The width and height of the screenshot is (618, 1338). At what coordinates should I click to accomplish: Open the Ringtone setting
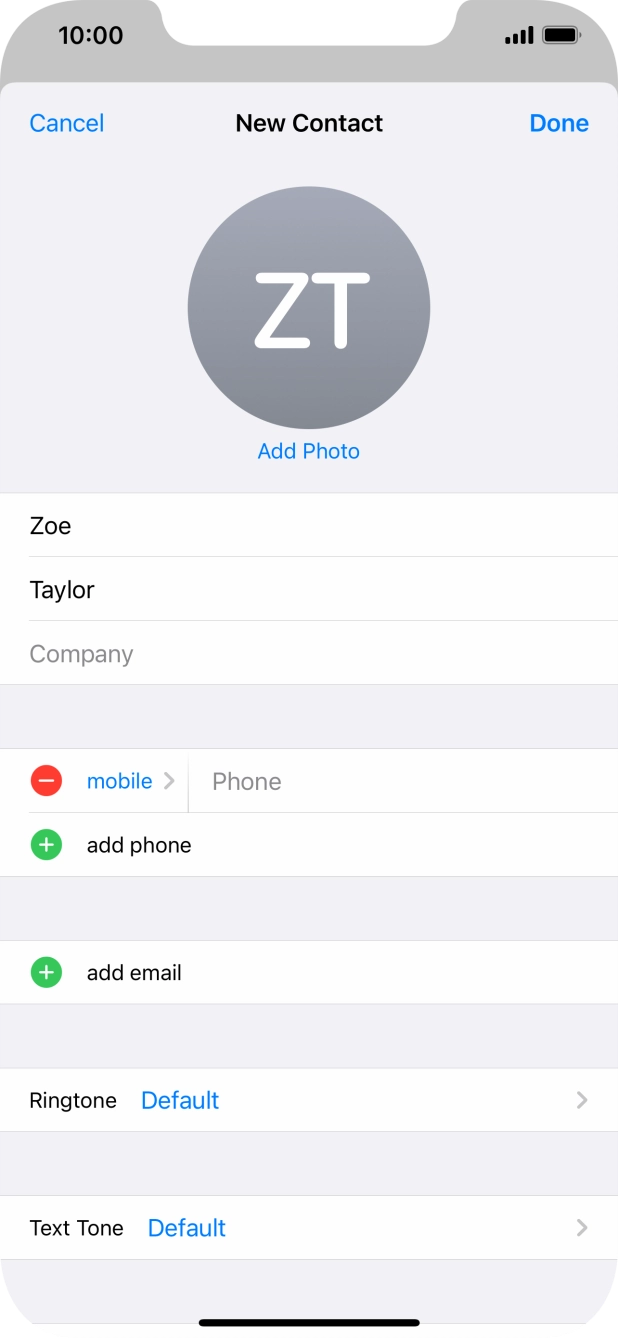tap(308, 1100)
